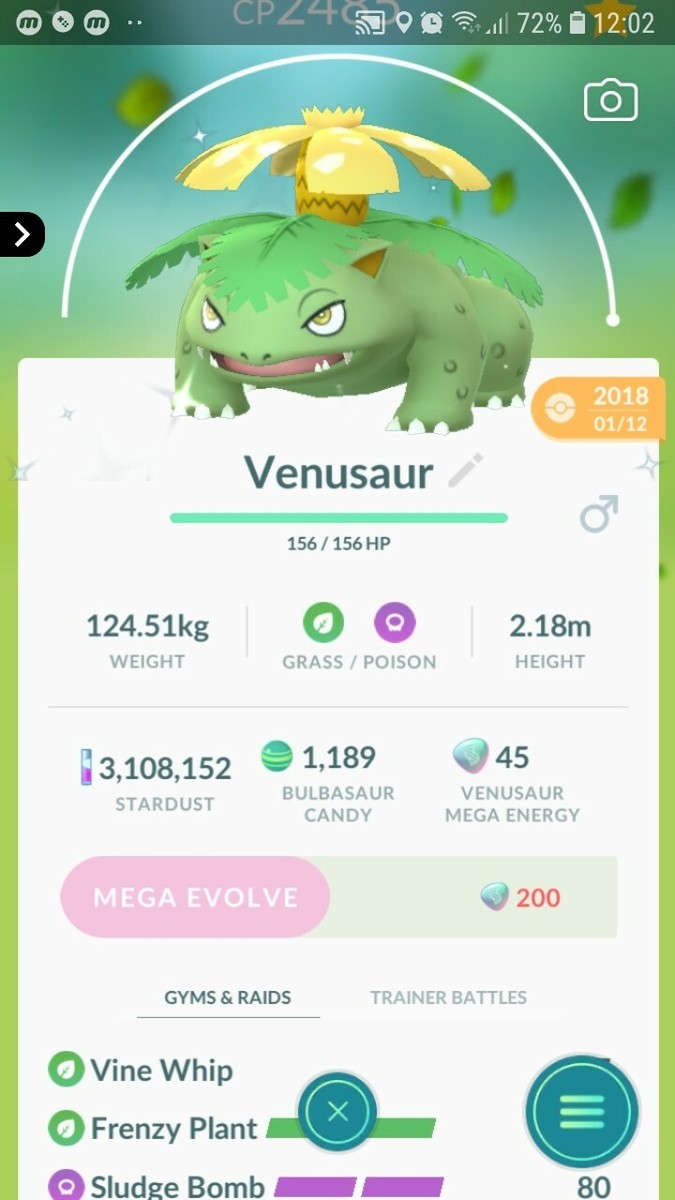Expand the black side arrow panel
Screen dimensions: 675x1200
tap(22, 235)
